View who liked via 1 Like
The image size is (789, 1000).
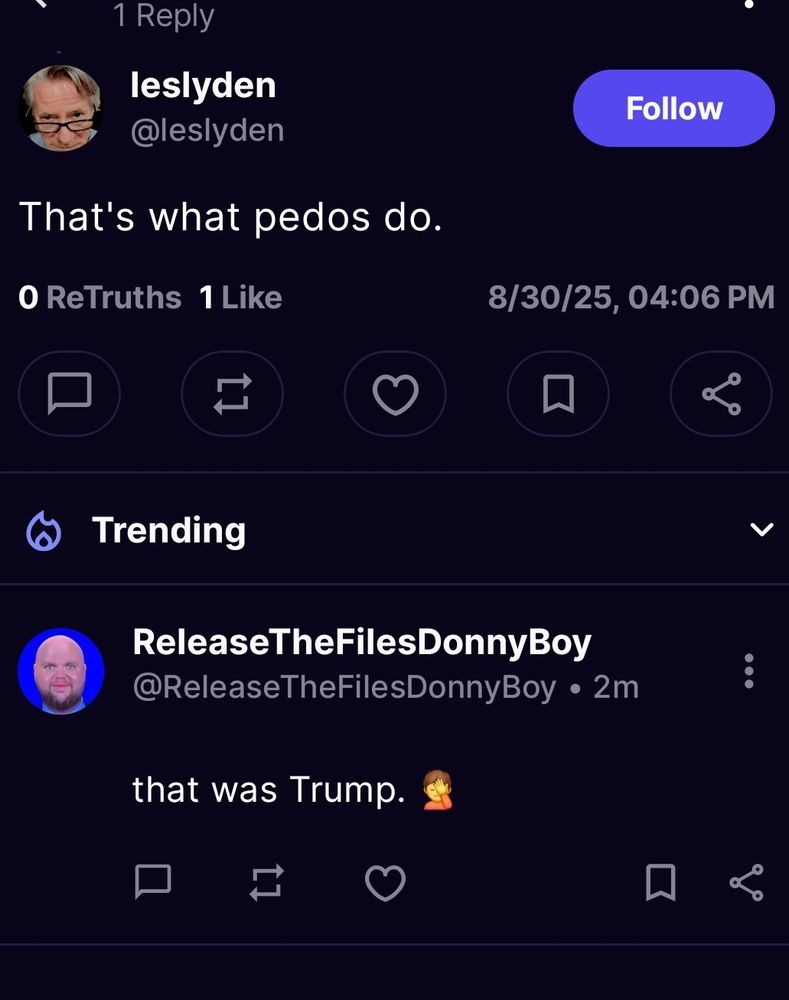tap(240, 297)
